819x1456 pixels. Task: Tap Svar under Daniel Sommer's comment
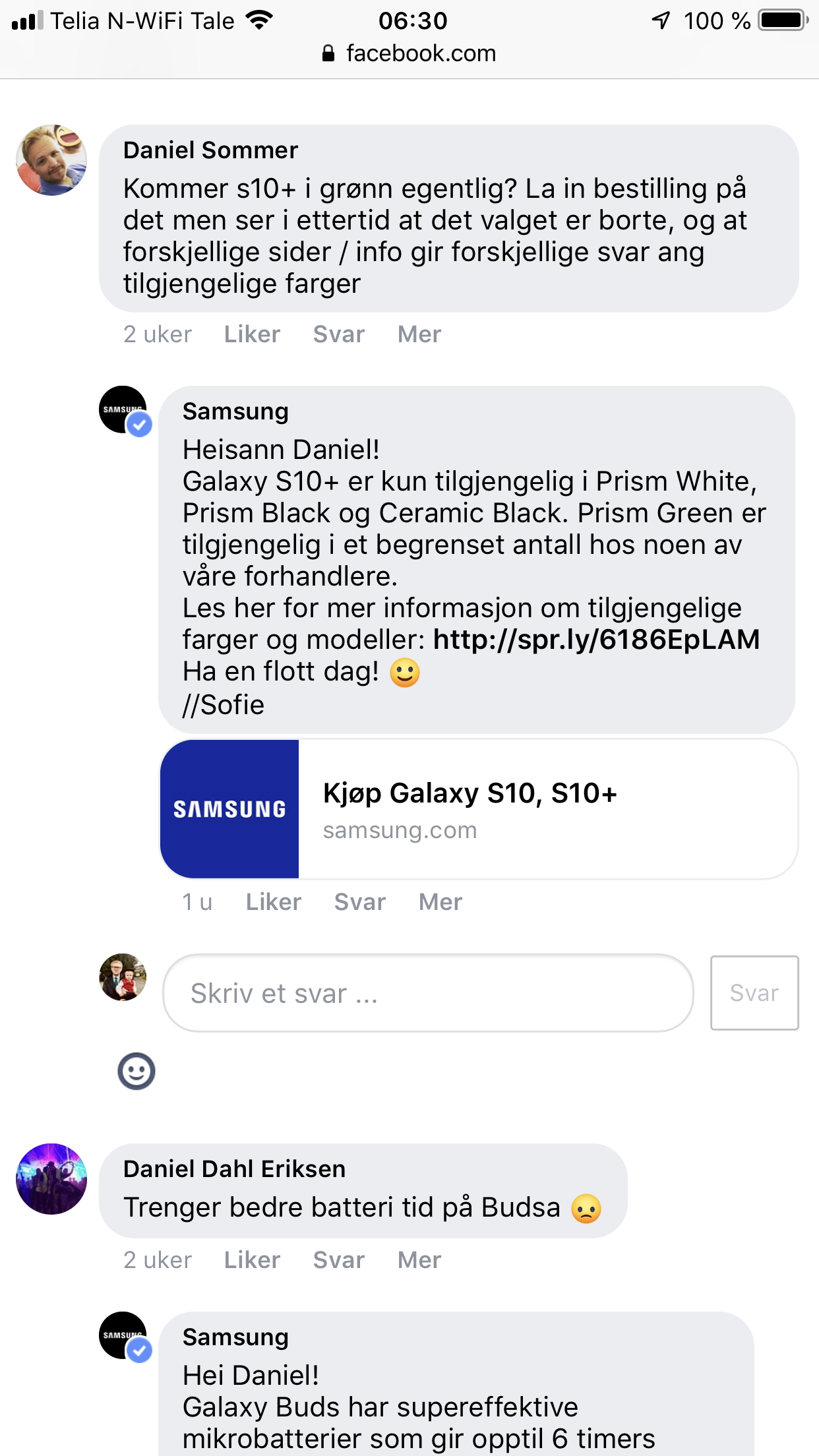click(x=339, y=334)
